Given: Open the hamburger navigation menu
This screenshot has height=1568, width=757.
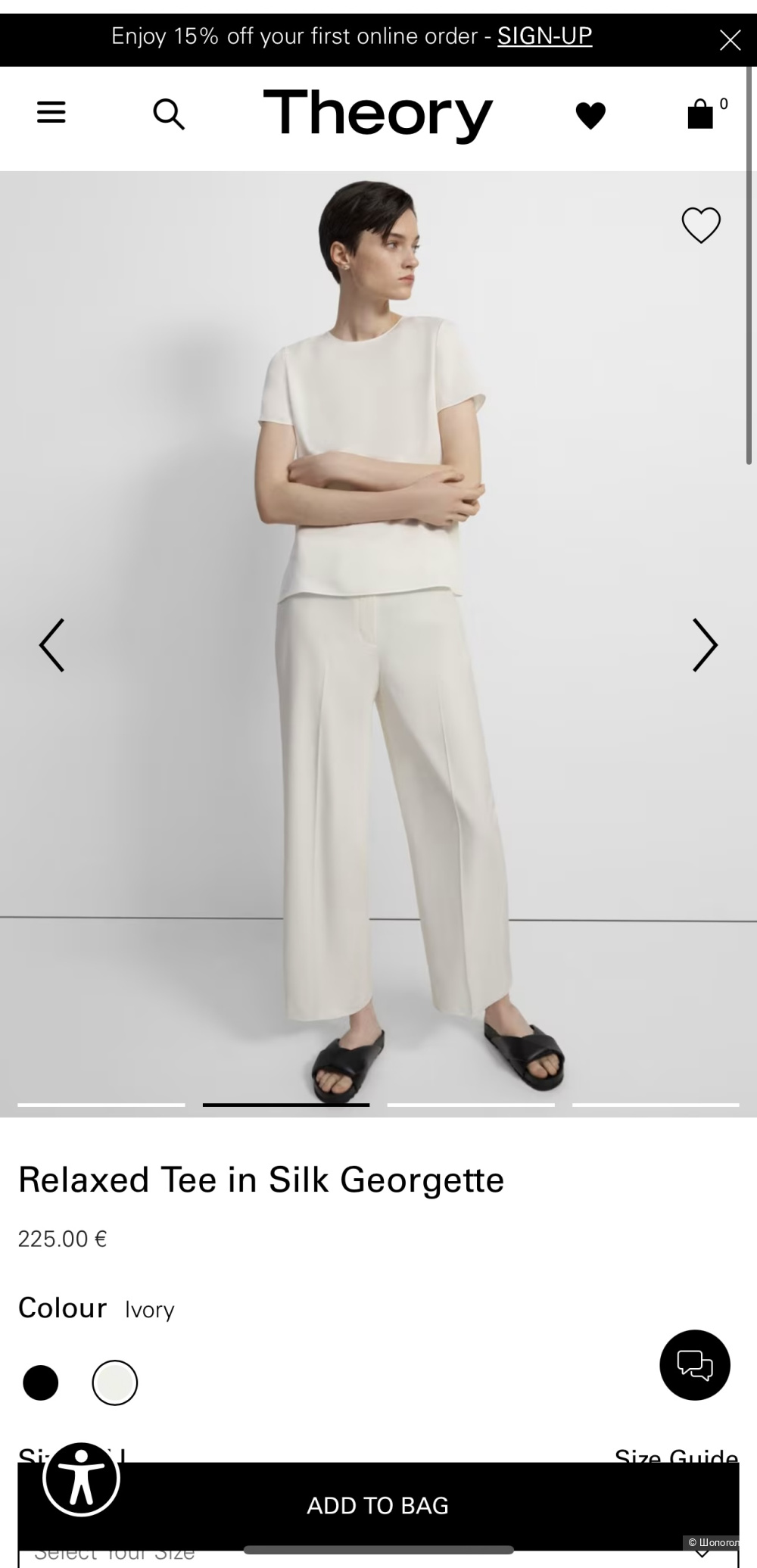Looking at the screenshot, I should pos(51,114).
